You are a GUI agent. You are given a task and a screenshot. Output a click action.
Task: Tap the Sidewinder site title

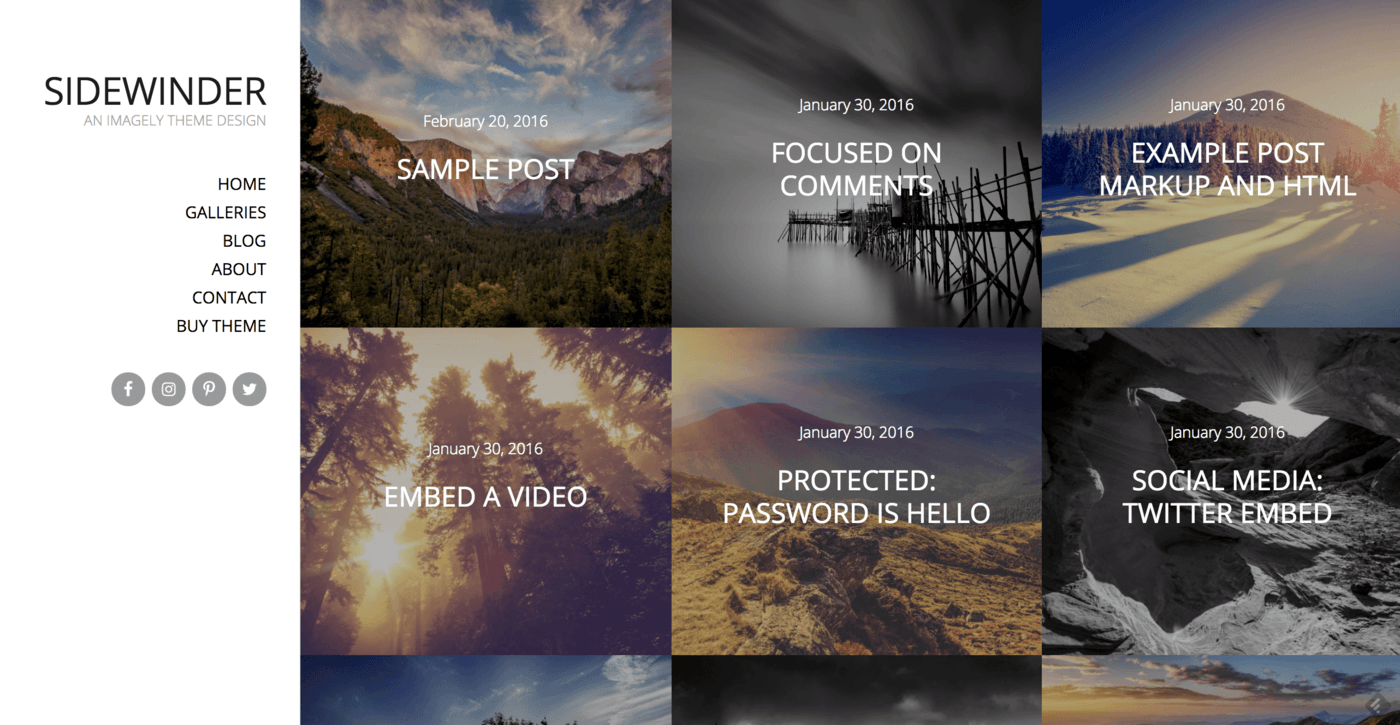155,92
